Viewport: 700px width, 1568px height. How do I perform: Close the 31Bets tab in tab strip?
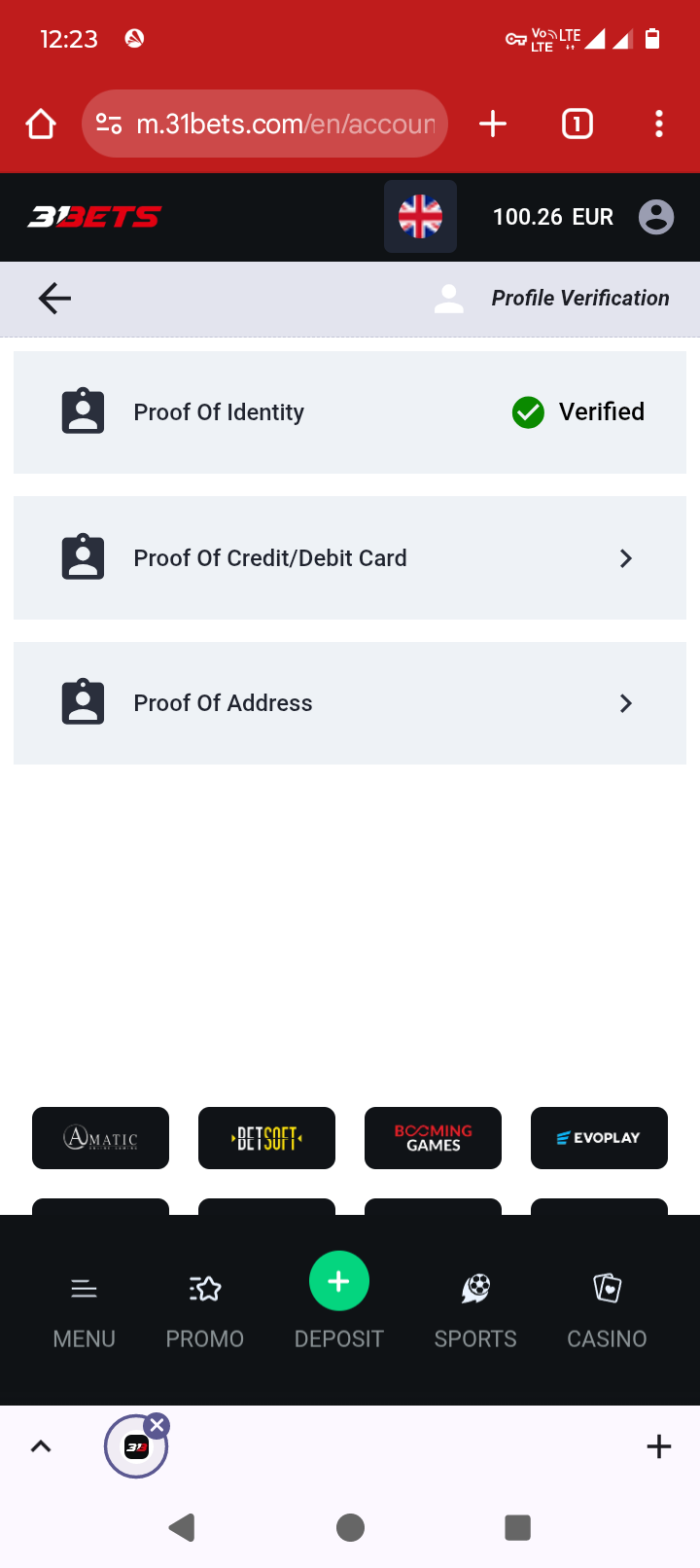coord(157,1426)
